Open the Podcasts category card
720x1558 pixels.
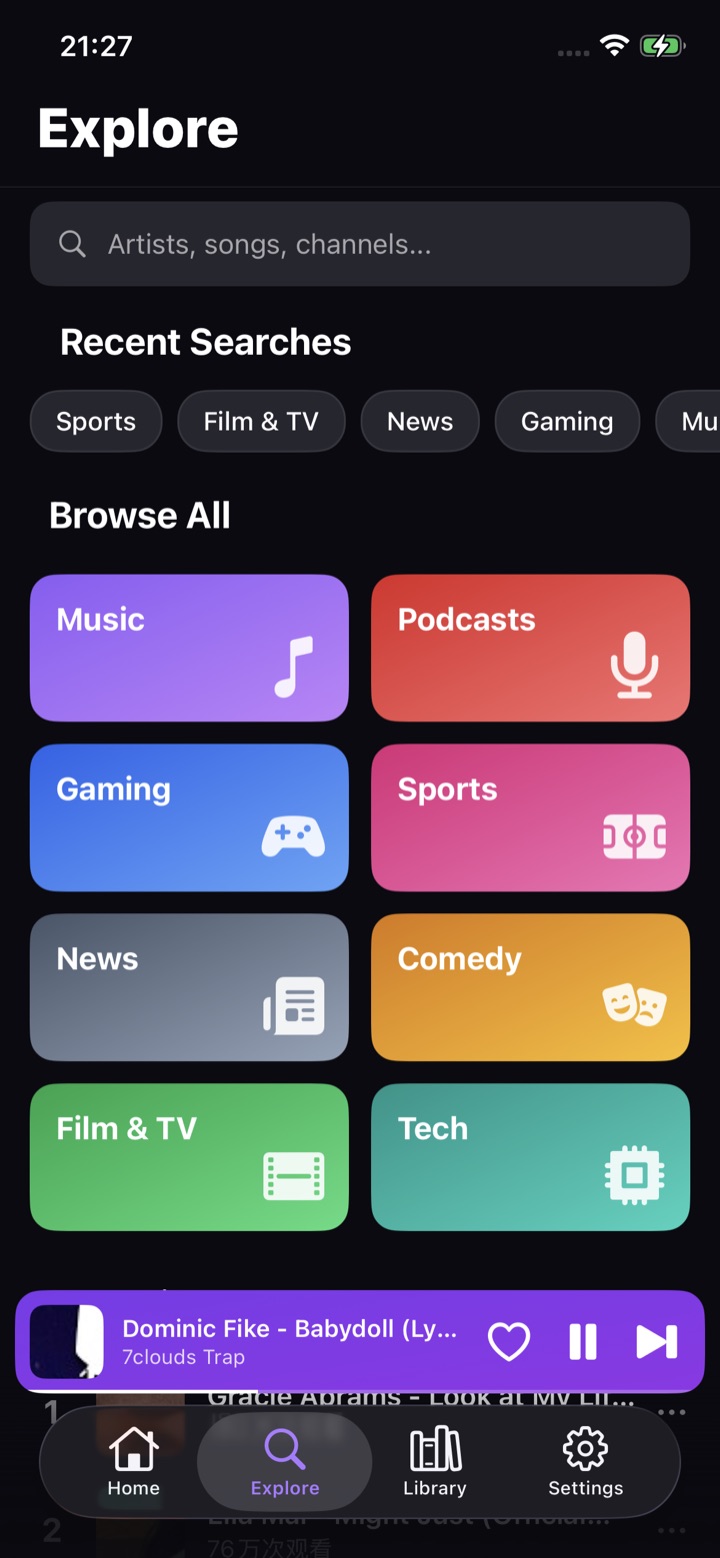(x=531, y=648)
